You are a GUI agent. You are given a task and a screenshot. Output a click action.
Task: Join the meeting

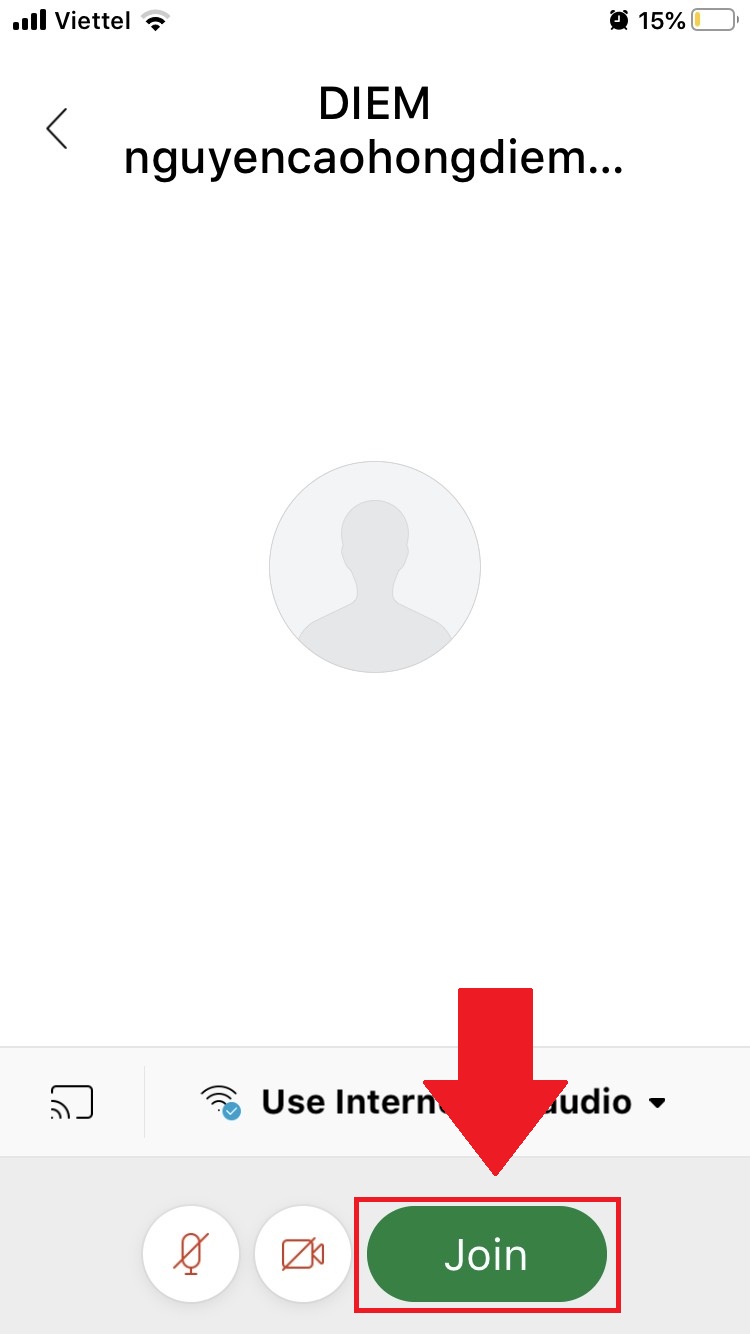tap(487, 1254)
